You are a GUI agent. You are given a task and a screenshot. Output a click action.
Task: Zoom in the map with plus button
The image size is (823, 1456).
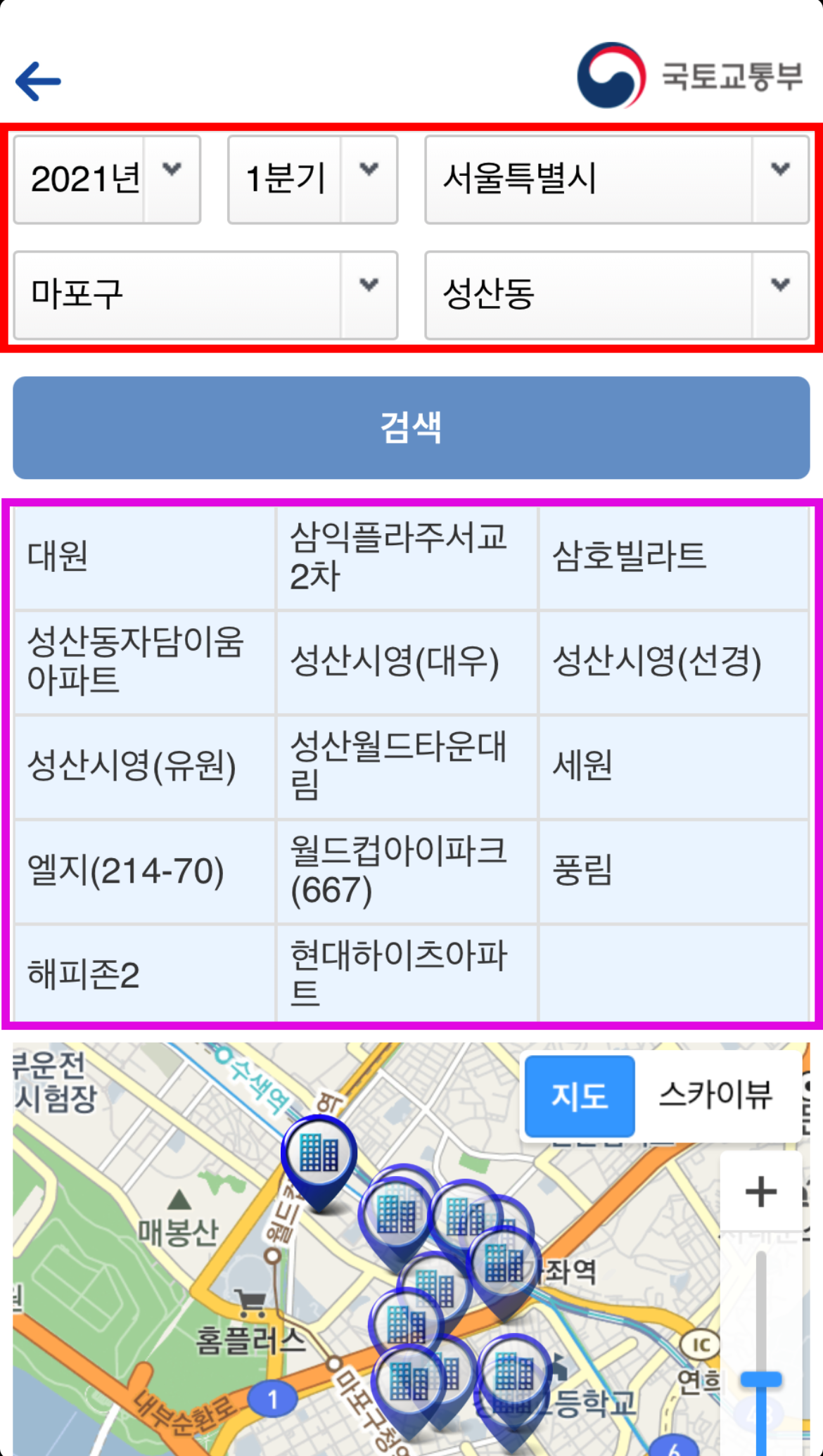[760, 1192]
